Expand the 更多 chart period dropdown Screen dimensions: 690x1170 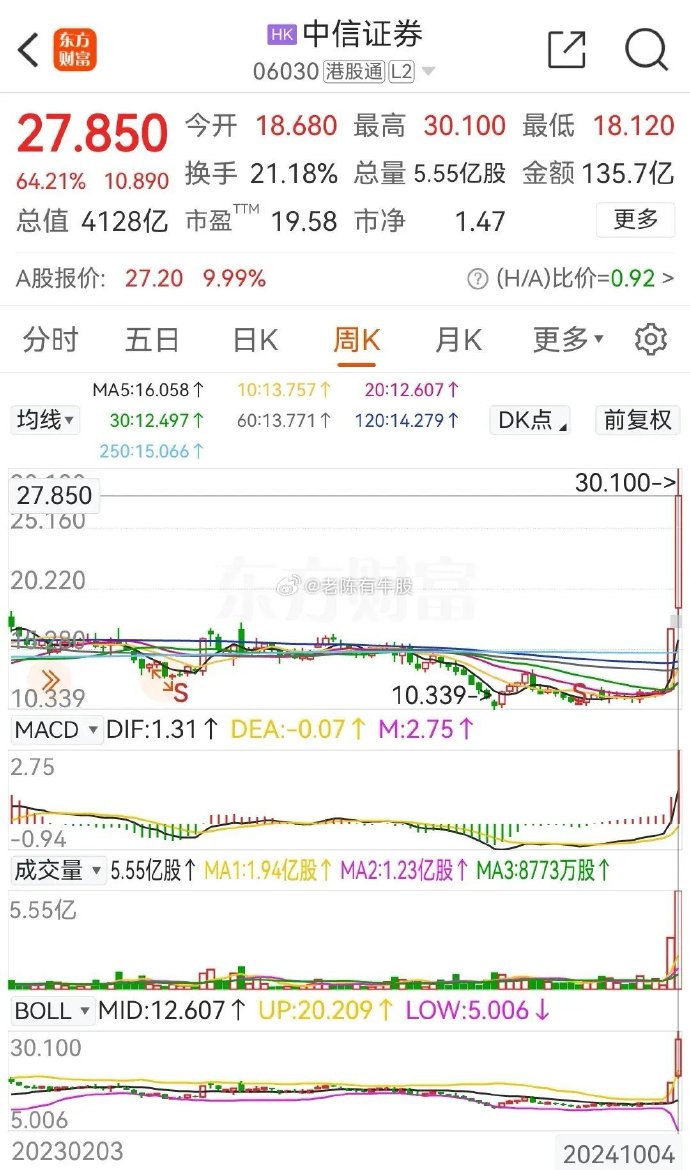click(568, 340)
